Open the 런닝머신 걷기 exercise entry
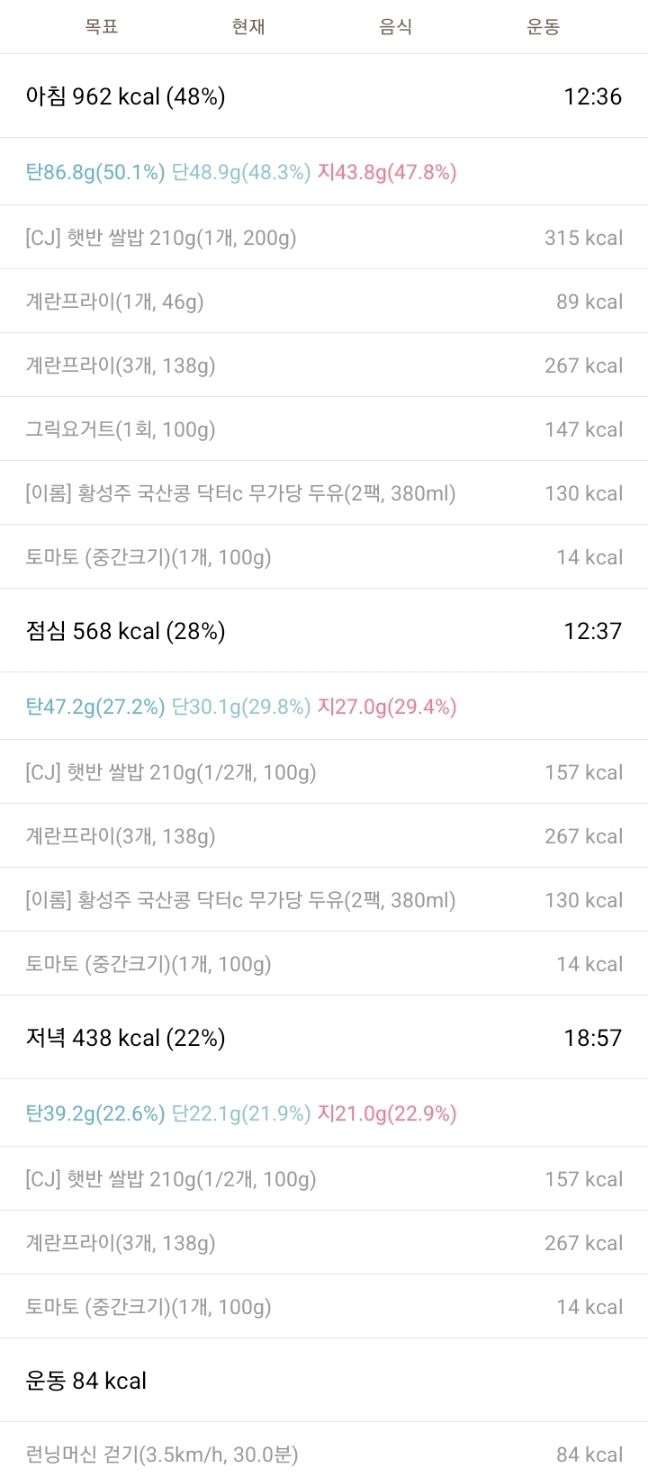 [x=324, y=1454]
